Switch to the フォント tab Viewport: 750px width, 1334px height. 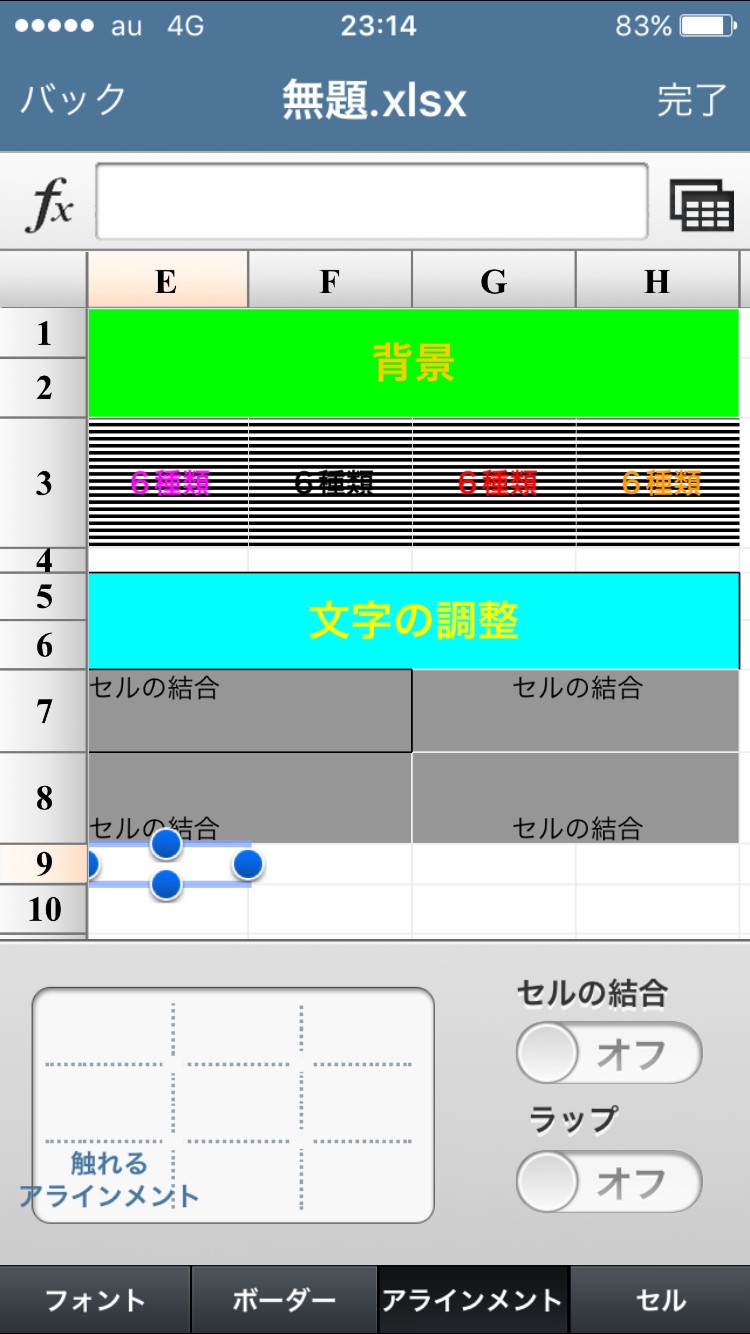click(x=95, y=1299)
